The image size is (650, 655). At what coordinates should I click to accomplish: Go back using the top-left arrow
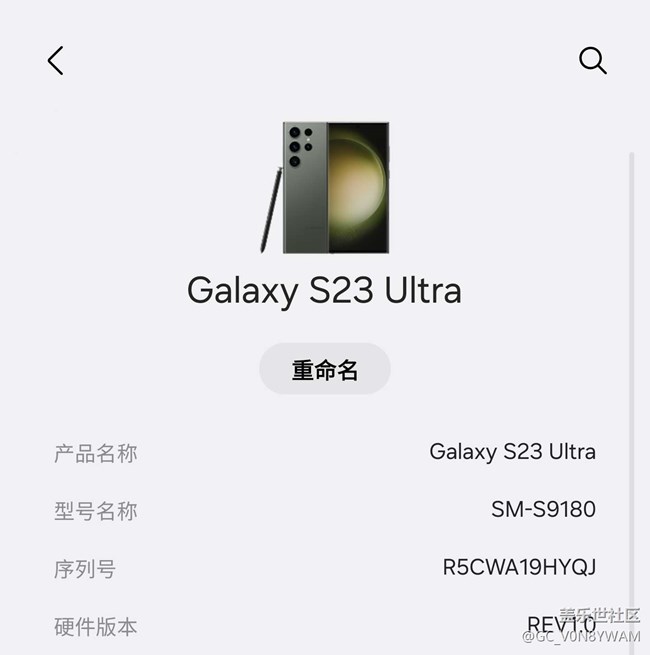[x=56, y=61]
